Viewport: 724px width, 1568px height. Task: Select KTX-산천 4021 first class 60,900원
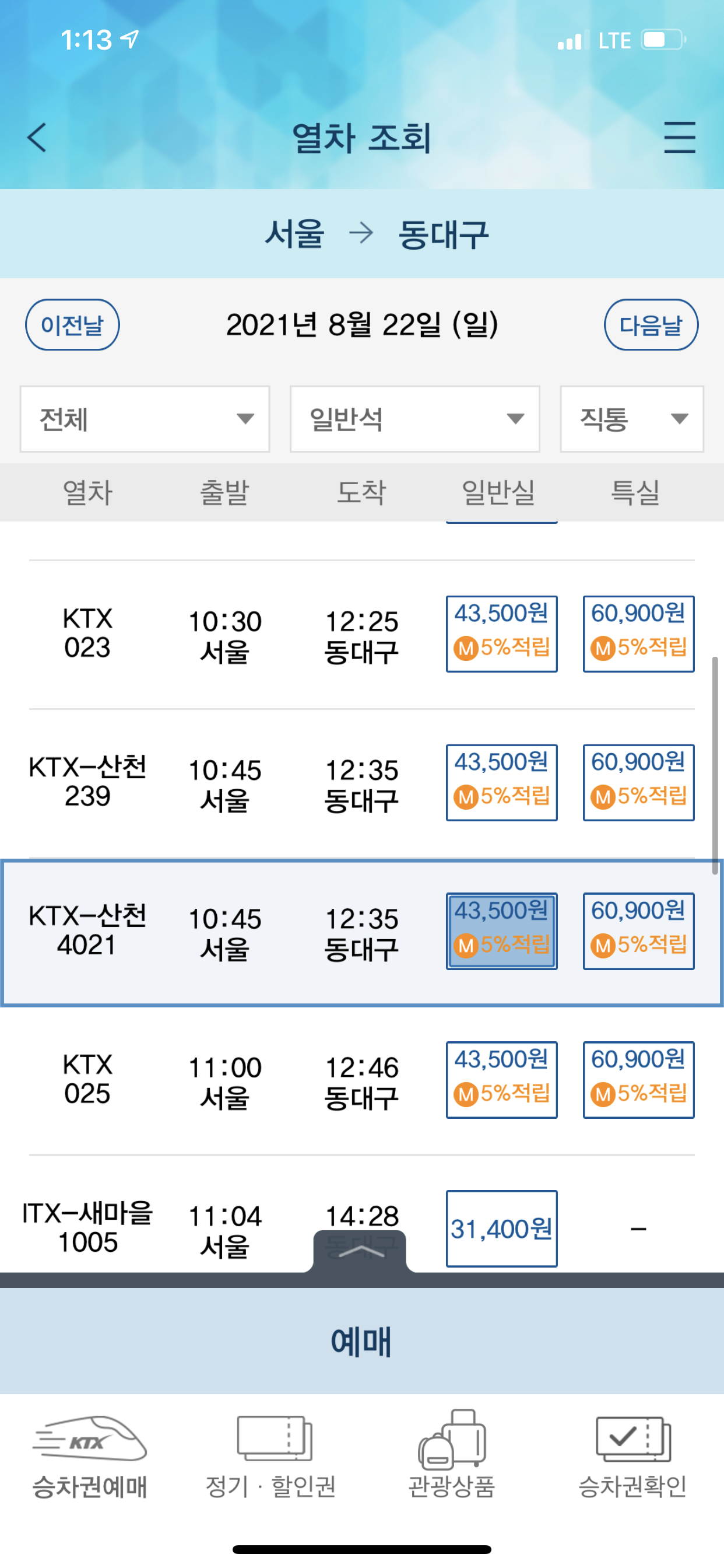click(639, 932)
